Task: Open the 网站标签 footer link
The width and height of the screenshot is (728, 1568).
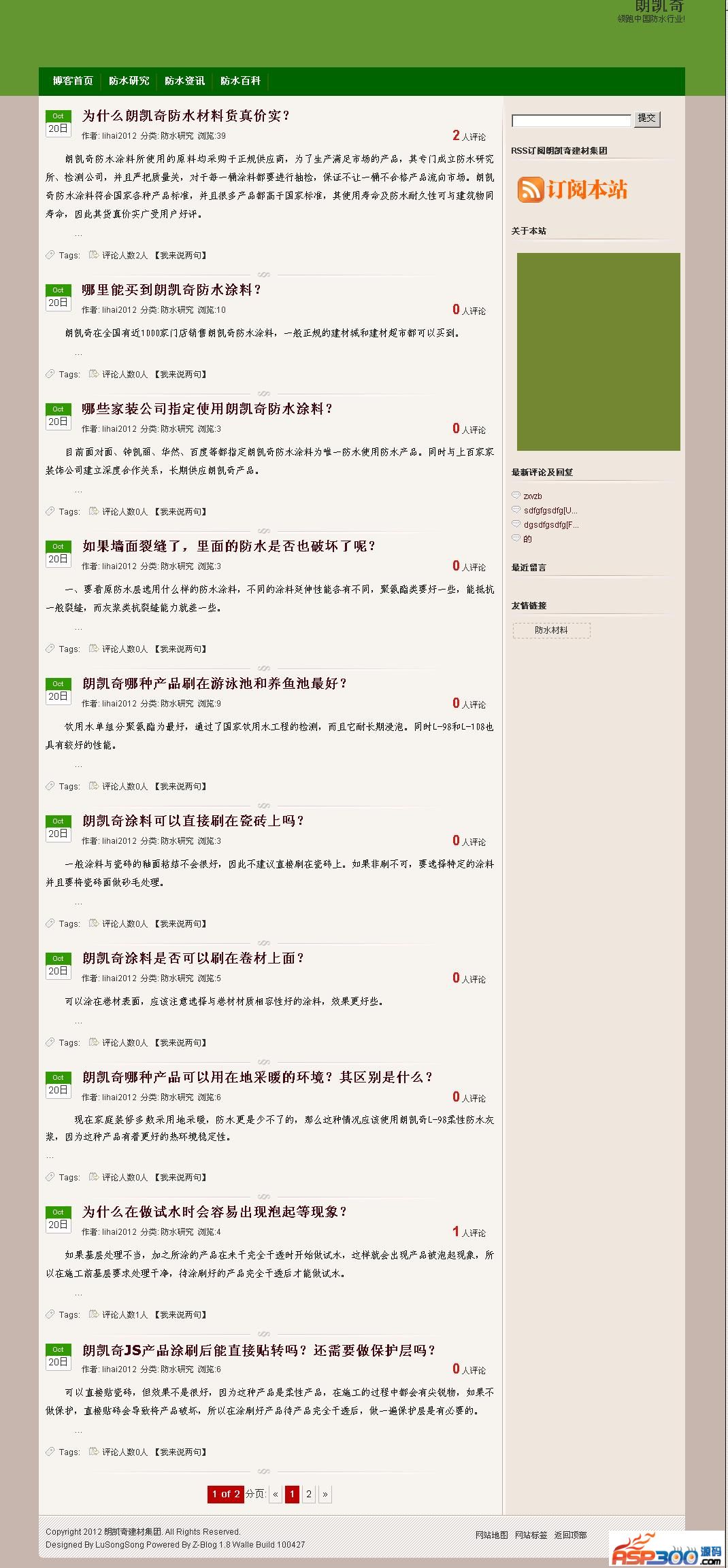Action: [531, 1535]
